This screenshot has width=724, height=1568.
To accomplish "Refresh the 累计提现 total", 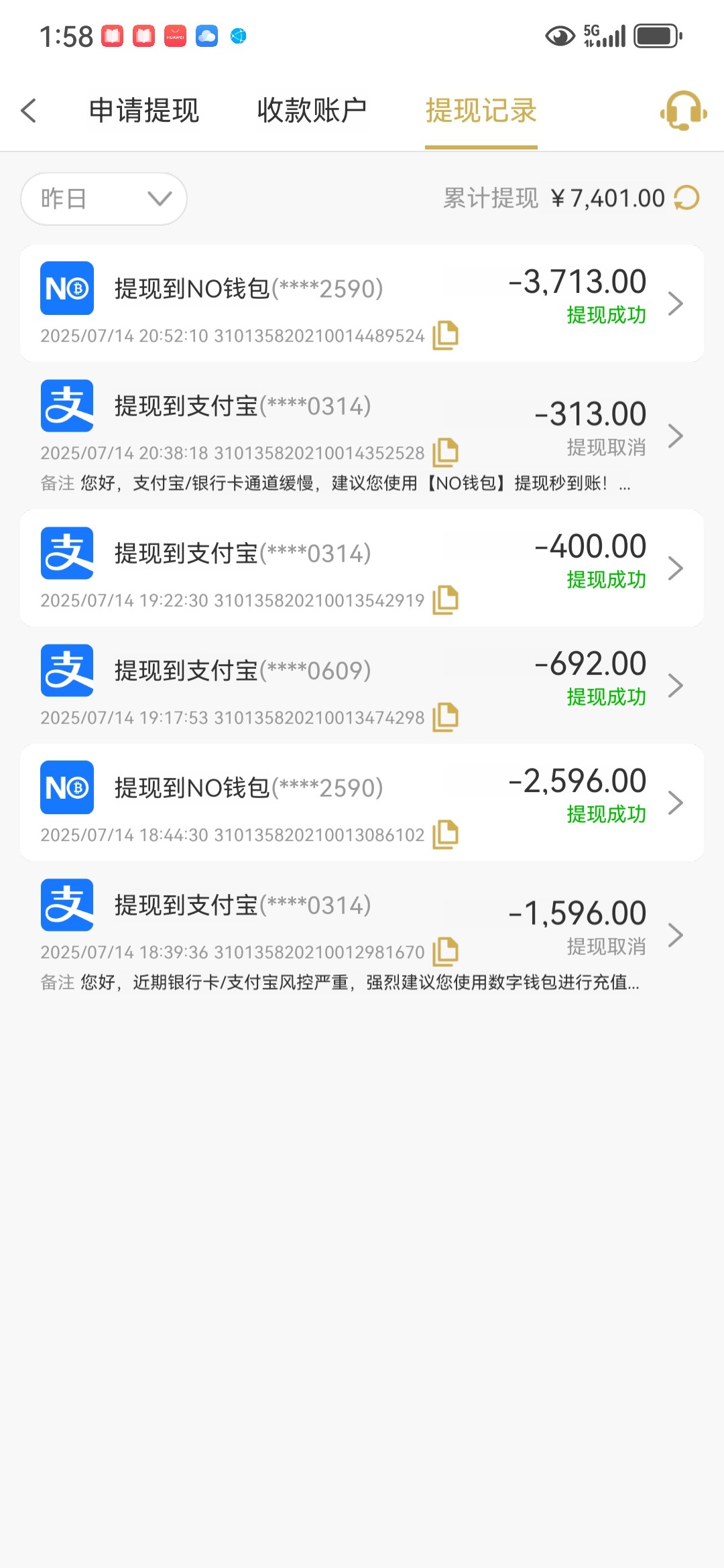I will tap(686, 198).
